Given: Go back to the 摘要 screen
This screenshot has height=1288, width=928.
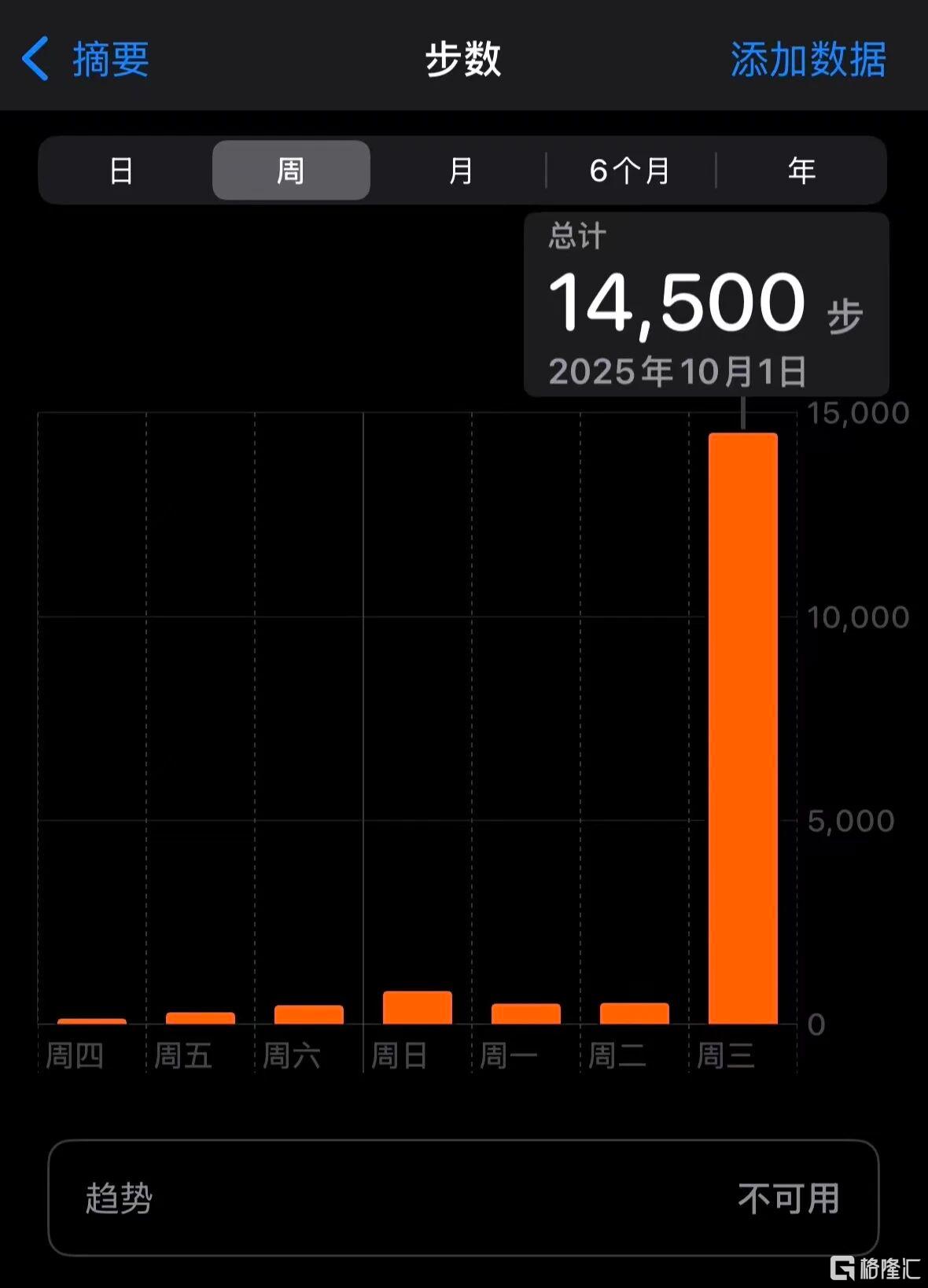Looking at the screenshot, I should [85, 59].
